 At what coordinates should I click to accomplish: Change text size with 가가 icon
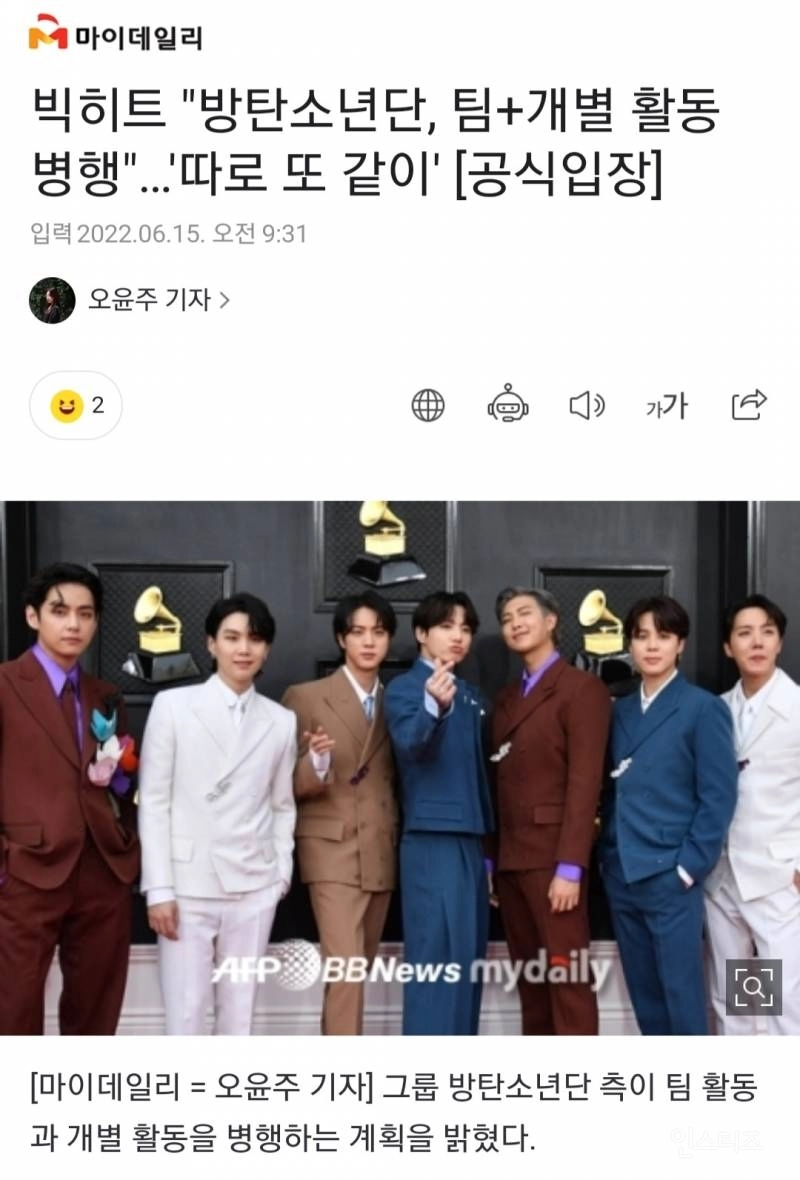pyautogui.click(x=667, y=405)
